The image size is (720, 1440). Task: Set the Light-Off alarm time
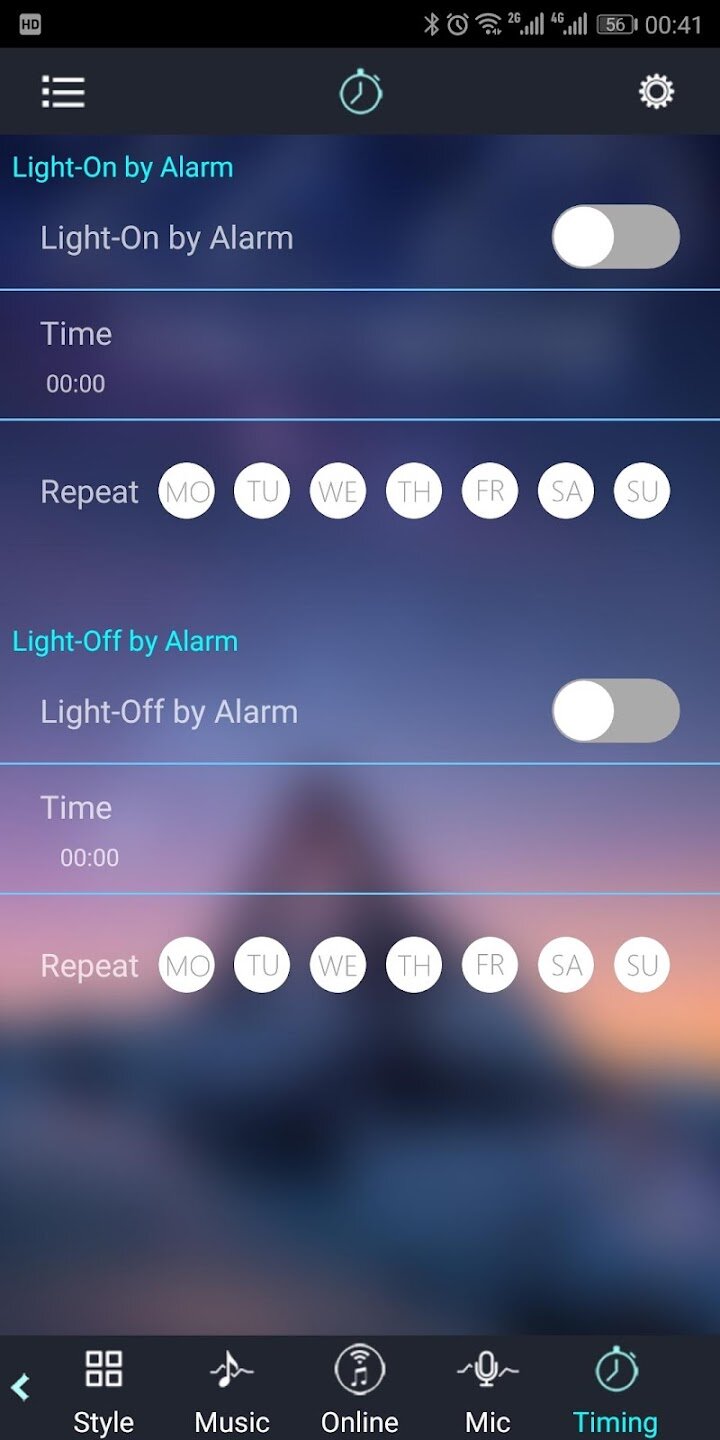[x=89, y=857]
